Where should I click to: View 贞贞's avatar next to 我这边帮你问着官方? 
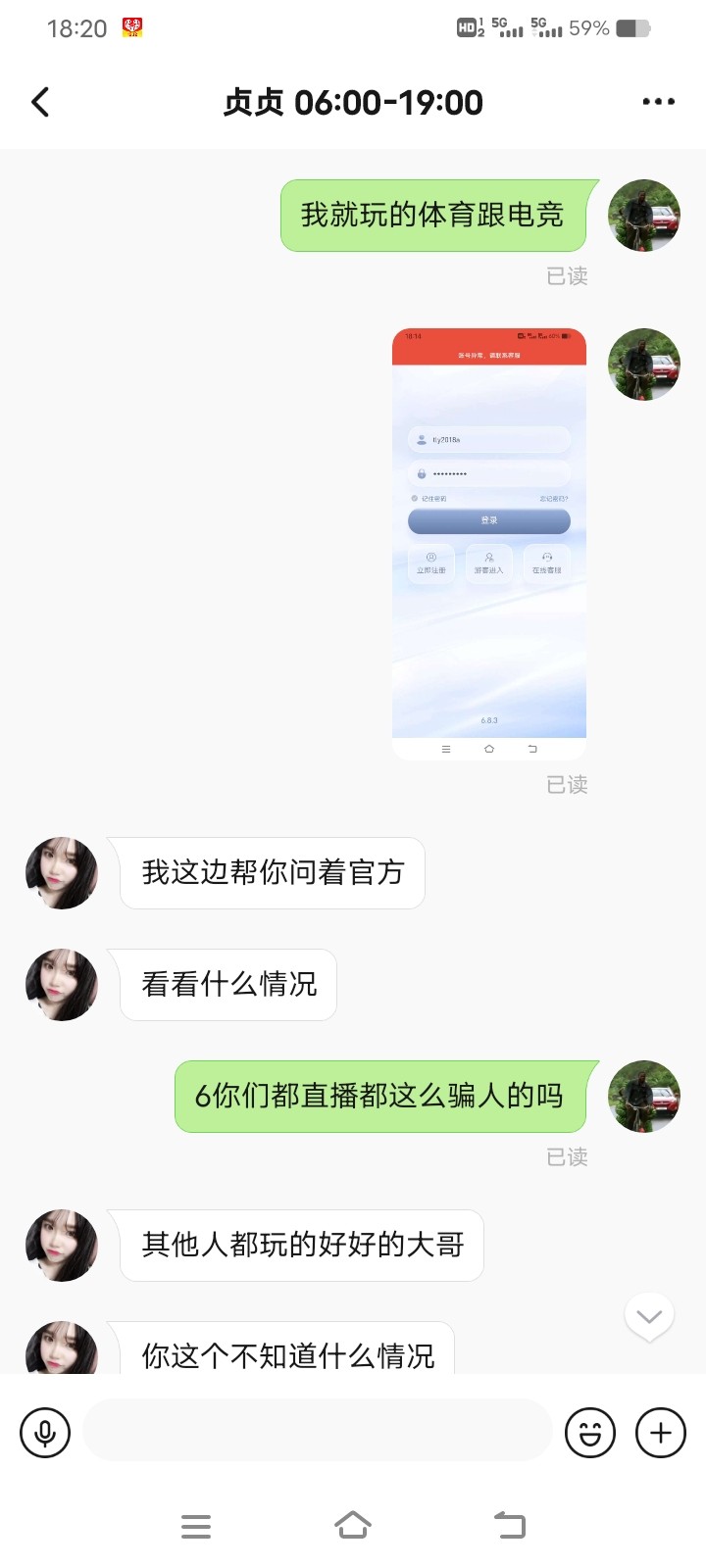click(62, 873)
